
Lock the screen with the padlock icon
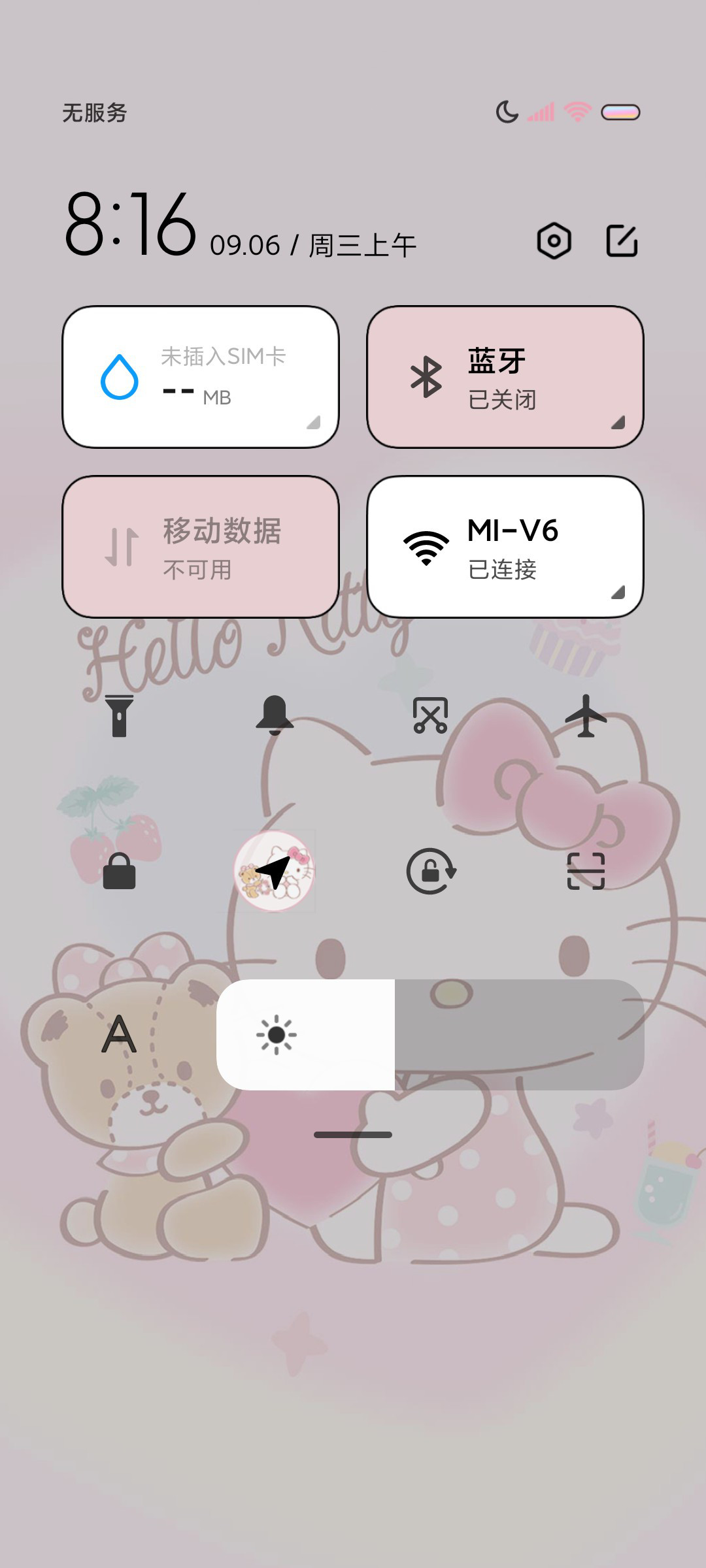pos(119,871)
